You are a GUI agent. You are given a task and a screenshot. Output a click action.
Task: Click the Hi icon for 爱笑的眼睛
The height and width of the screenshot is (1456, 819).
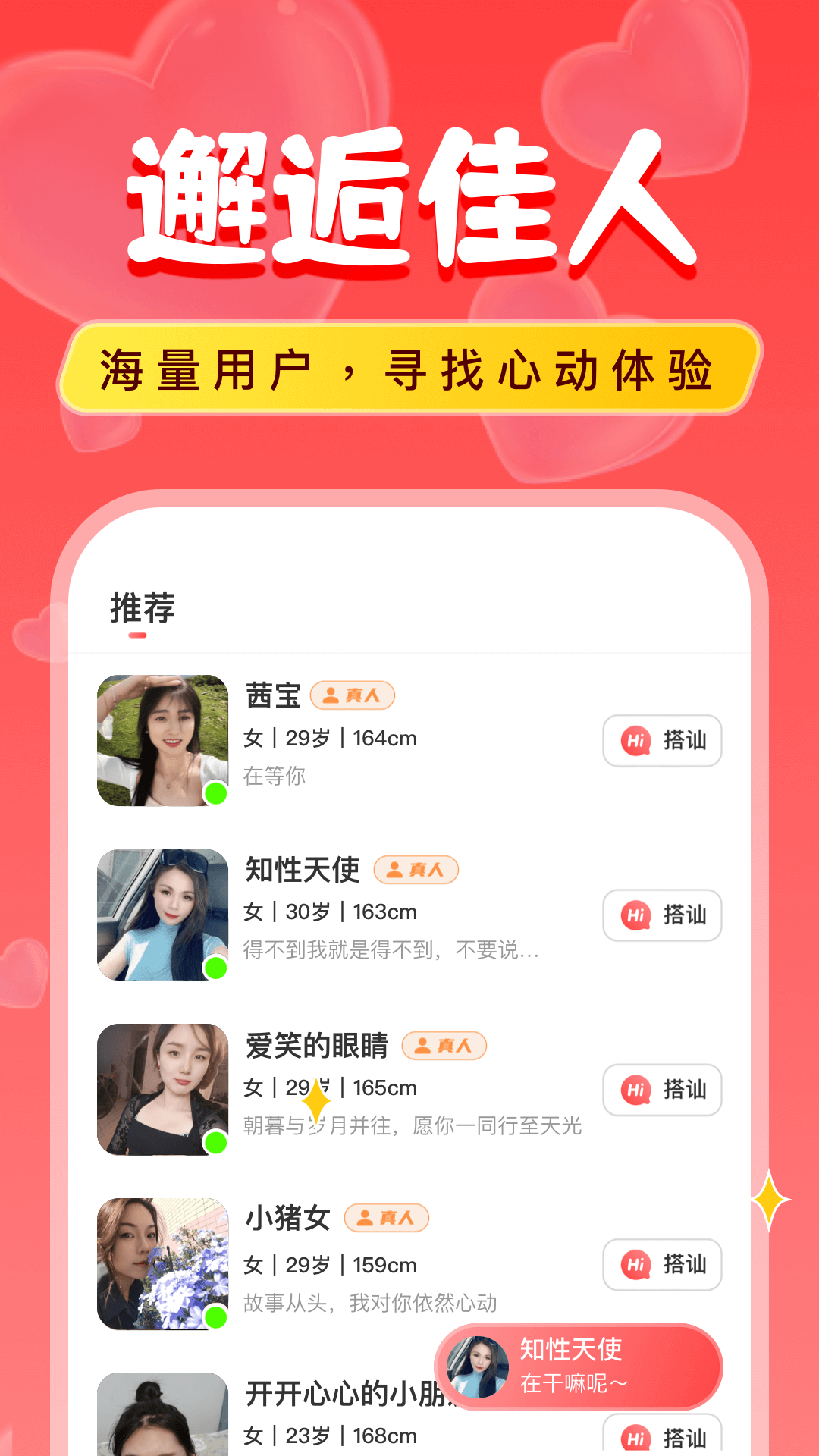coord(635,1090)
